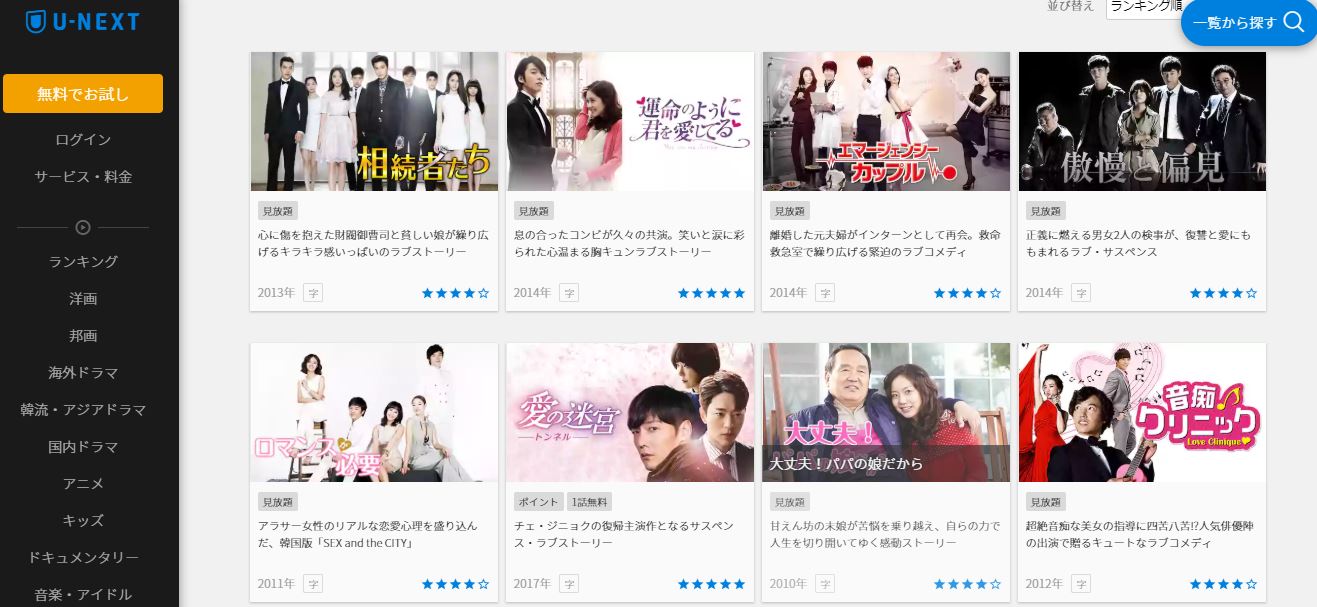Browse 国内ドラマ category
The image size is (1317, 607).
(x=83, y=447)
